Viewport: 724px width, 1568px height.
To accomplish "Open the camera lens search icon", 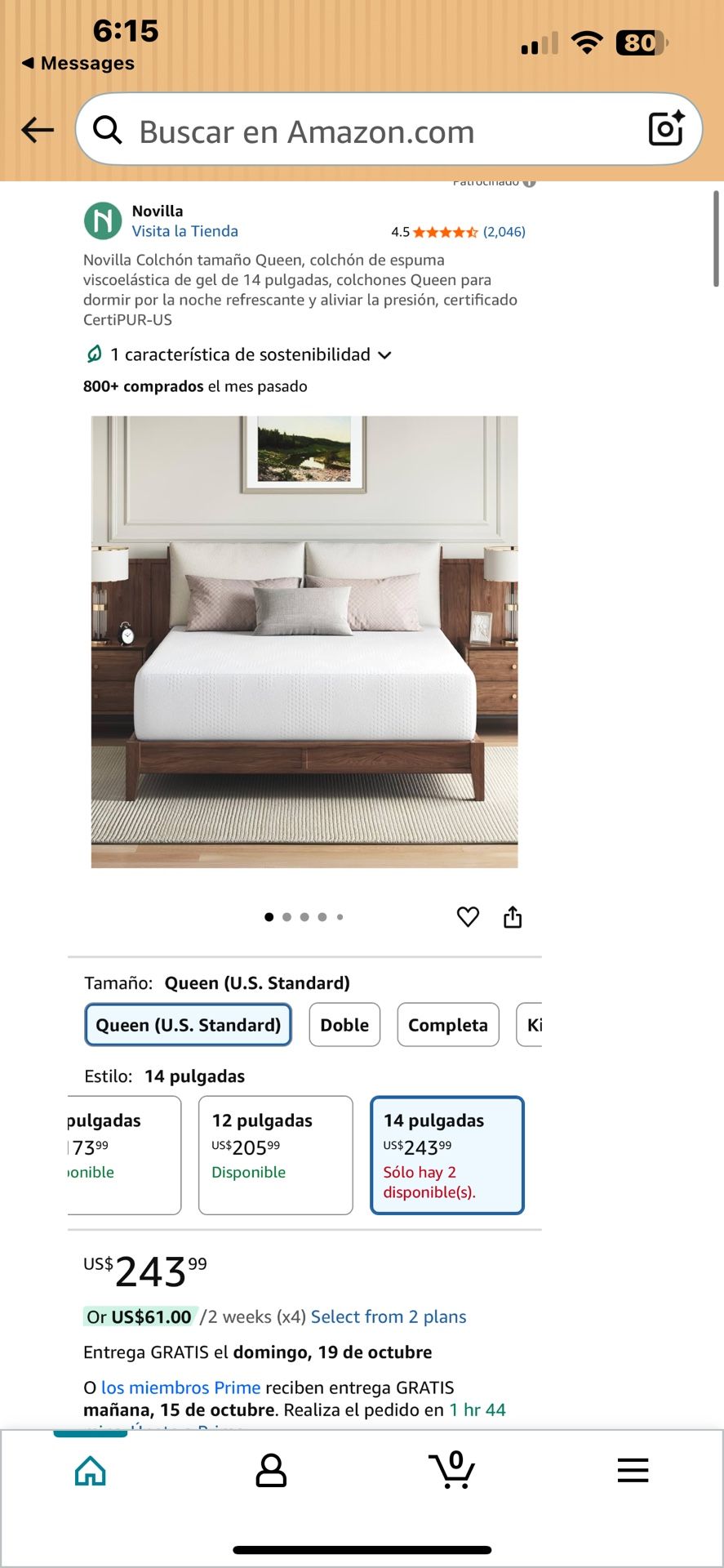I will click(x=665, y=129).
